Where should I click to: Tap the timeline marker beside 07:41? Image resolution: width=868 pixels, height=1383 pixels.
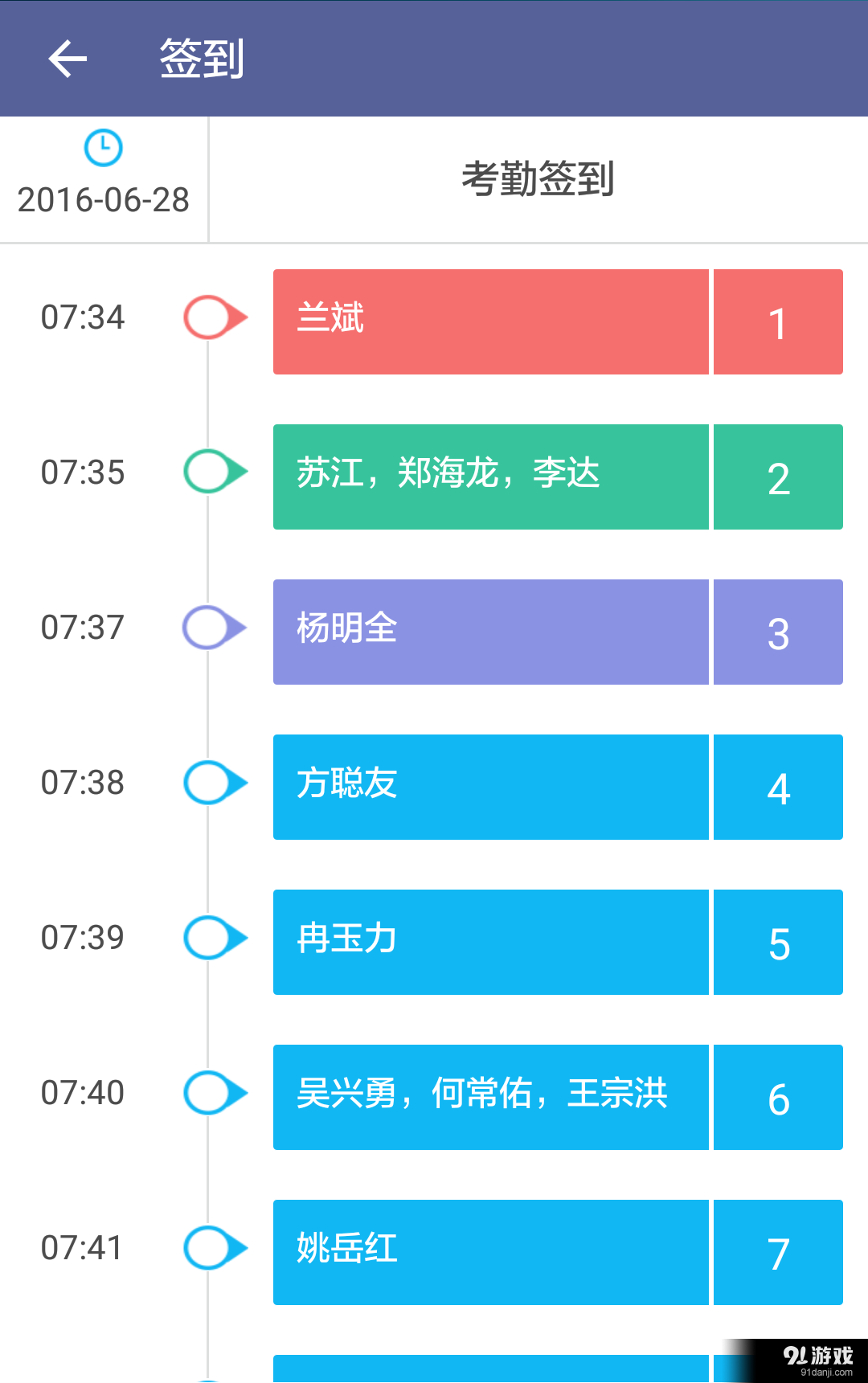[211, 1248]
